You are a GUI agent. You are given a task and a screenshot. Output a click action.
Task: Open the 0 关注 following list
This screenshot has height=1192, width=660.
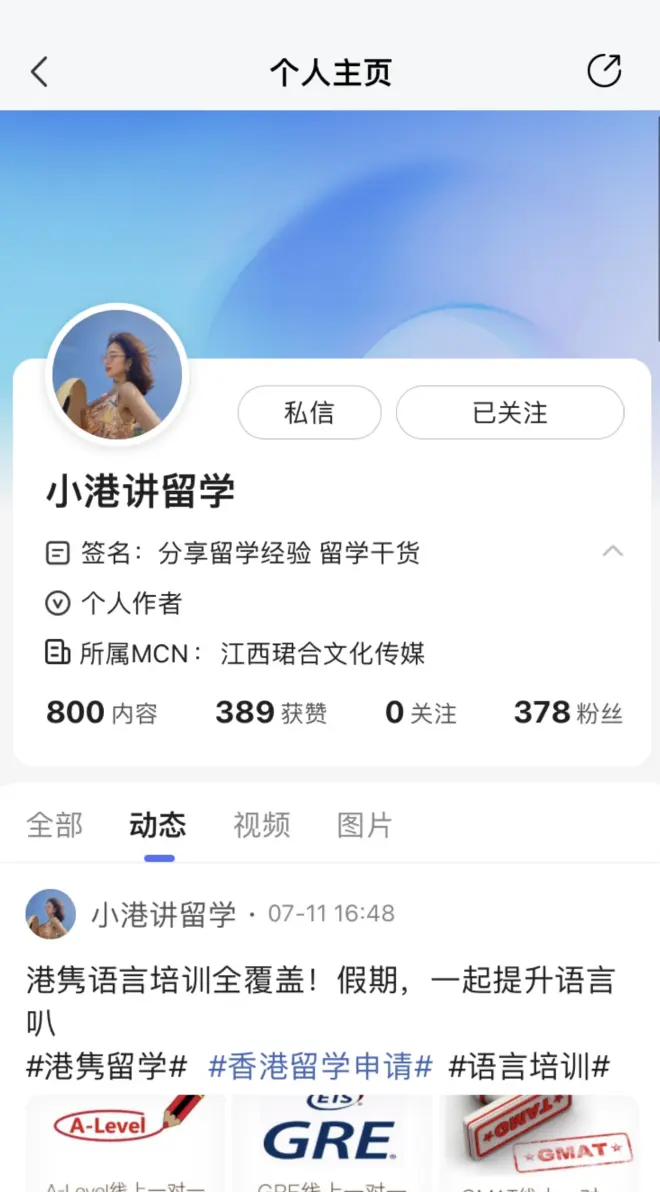pos(420,712)
